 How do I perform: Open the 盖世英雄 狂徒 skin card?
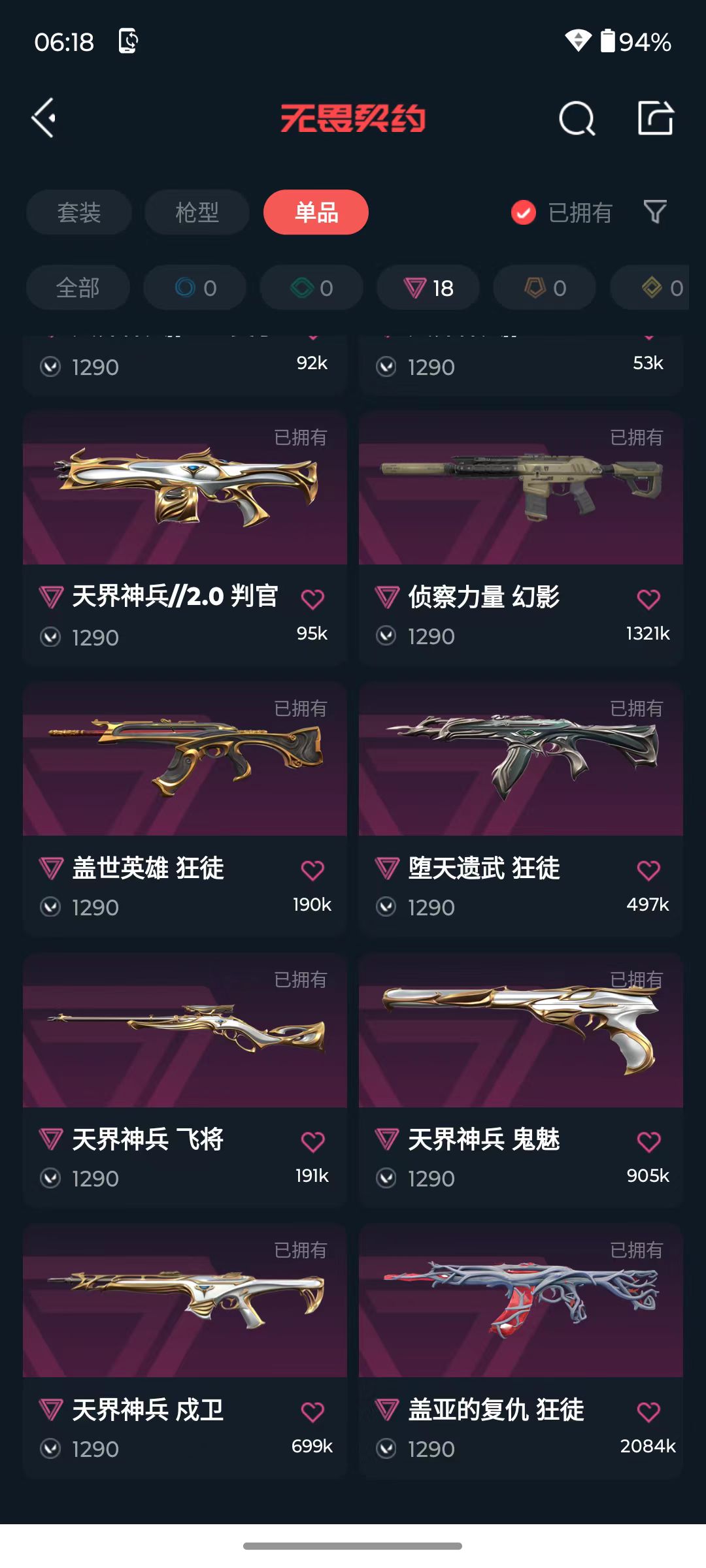click(x=185, y=809)
